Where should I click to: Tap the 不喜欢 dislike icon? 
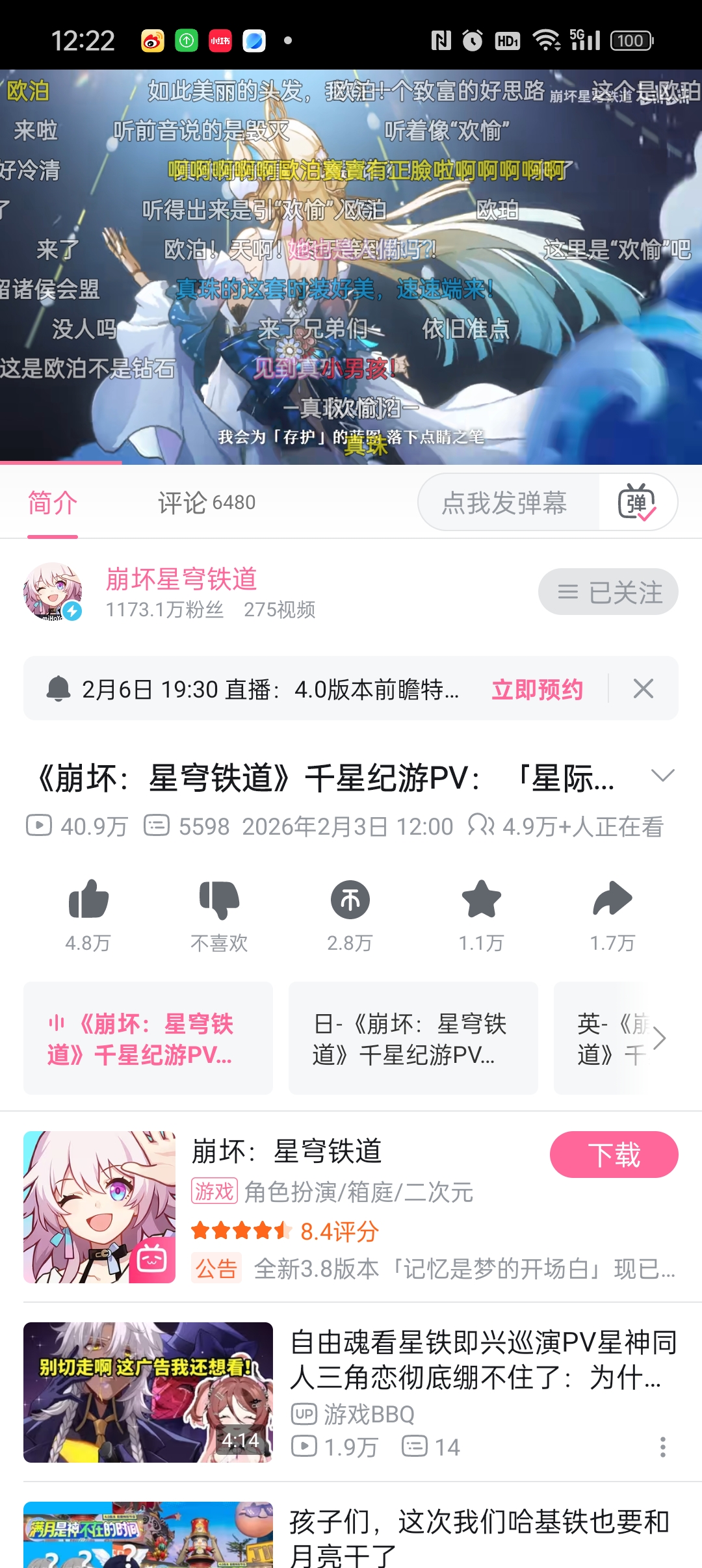(x=219, y=901)
